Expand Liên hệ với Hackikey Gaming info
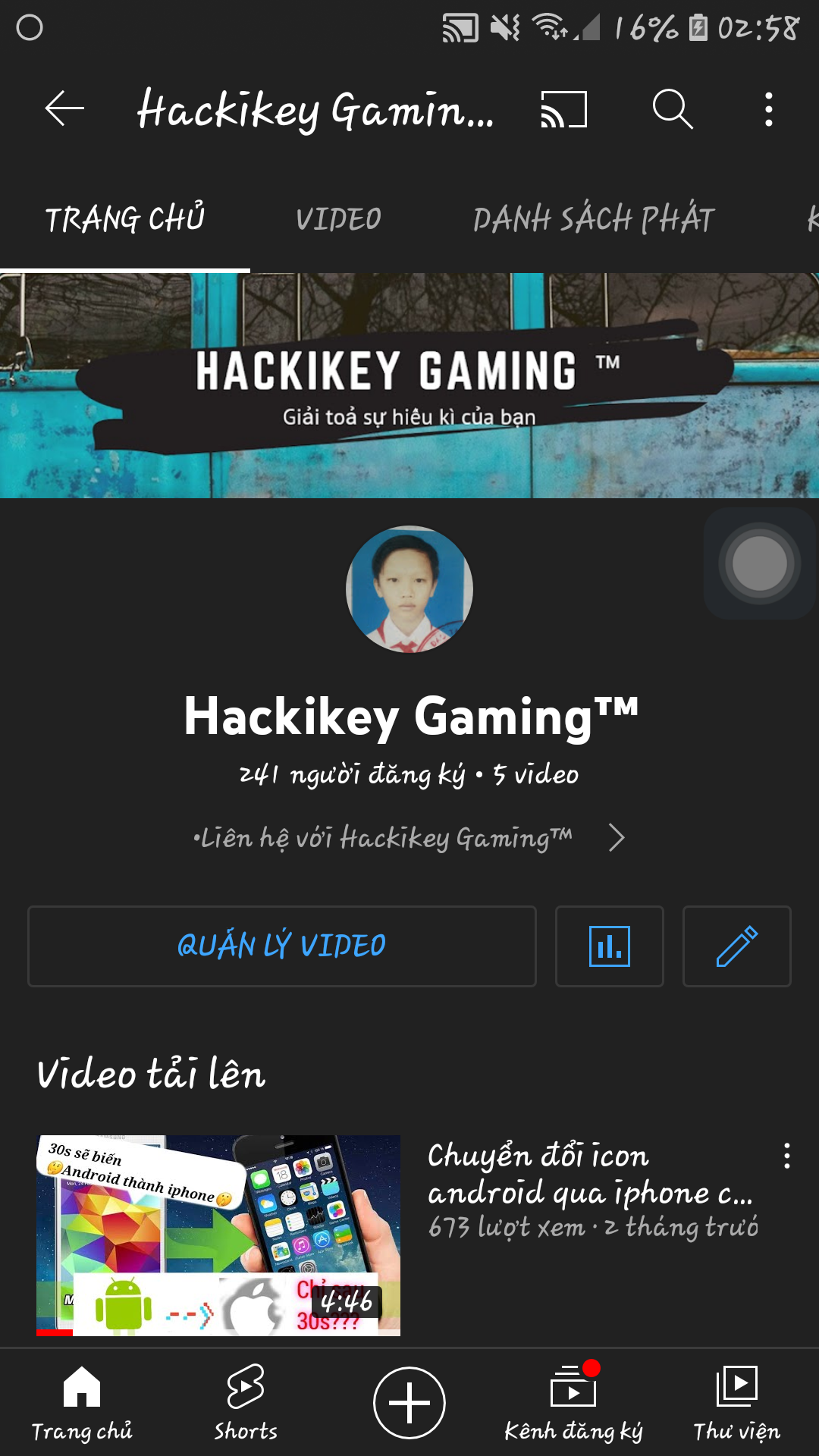This screenshot has height=1456, width=819. pyautogui.click(x=409, y=838)
